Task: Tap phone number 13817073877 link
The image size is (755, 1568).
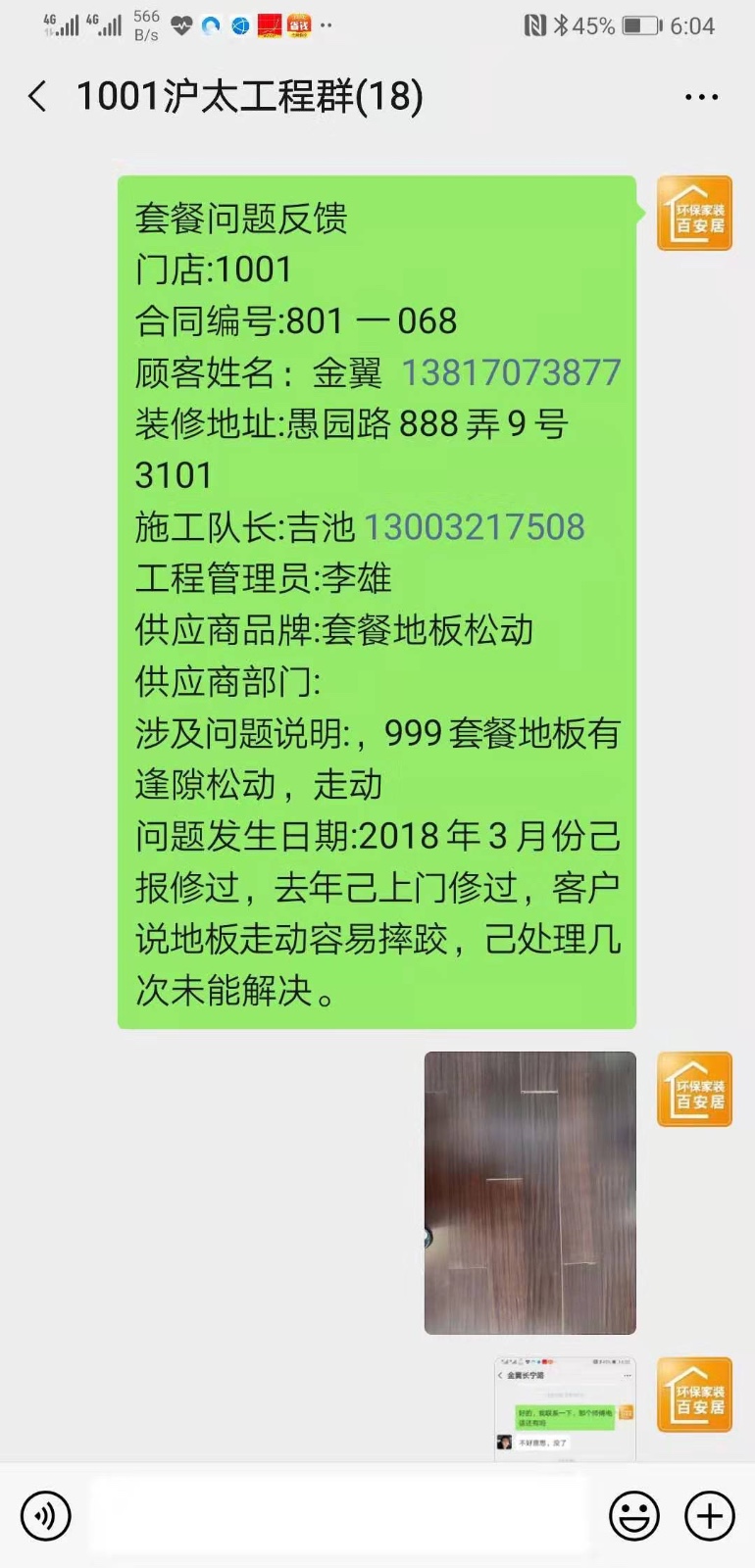Action: pos(511,373)
